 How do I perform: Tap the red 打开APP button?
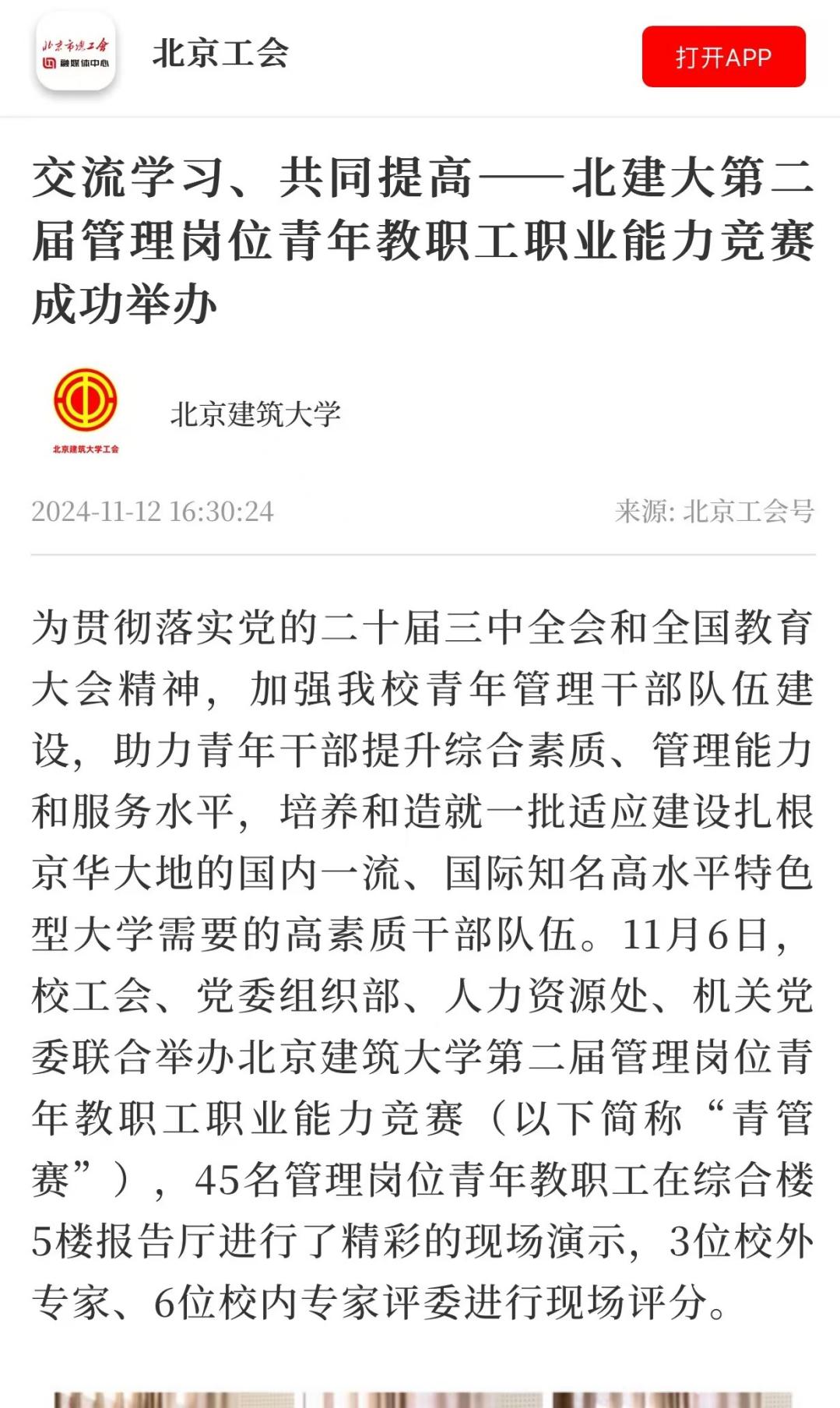click(723, 57)
